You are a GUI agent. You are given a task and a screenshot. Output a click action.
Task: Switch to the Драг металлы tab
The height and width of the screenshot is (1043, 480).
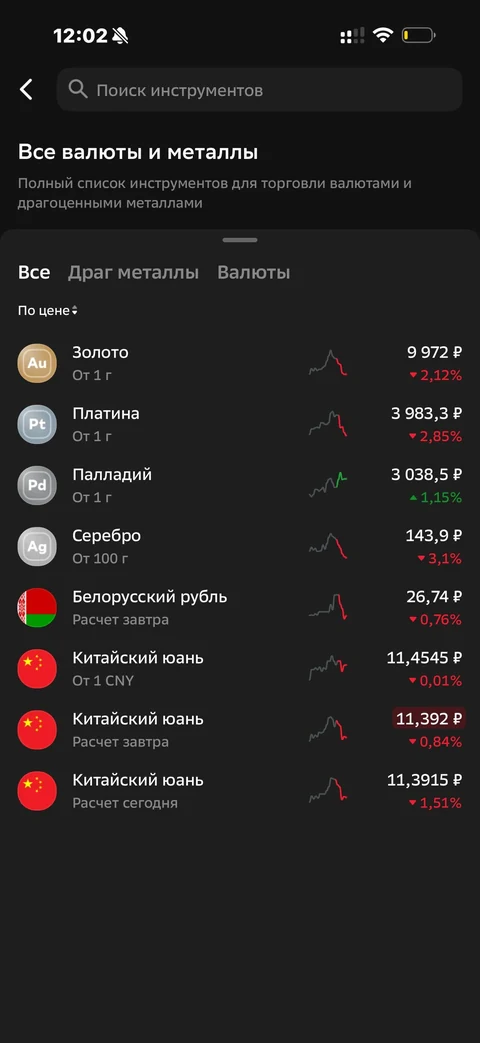tap(133, 272)
